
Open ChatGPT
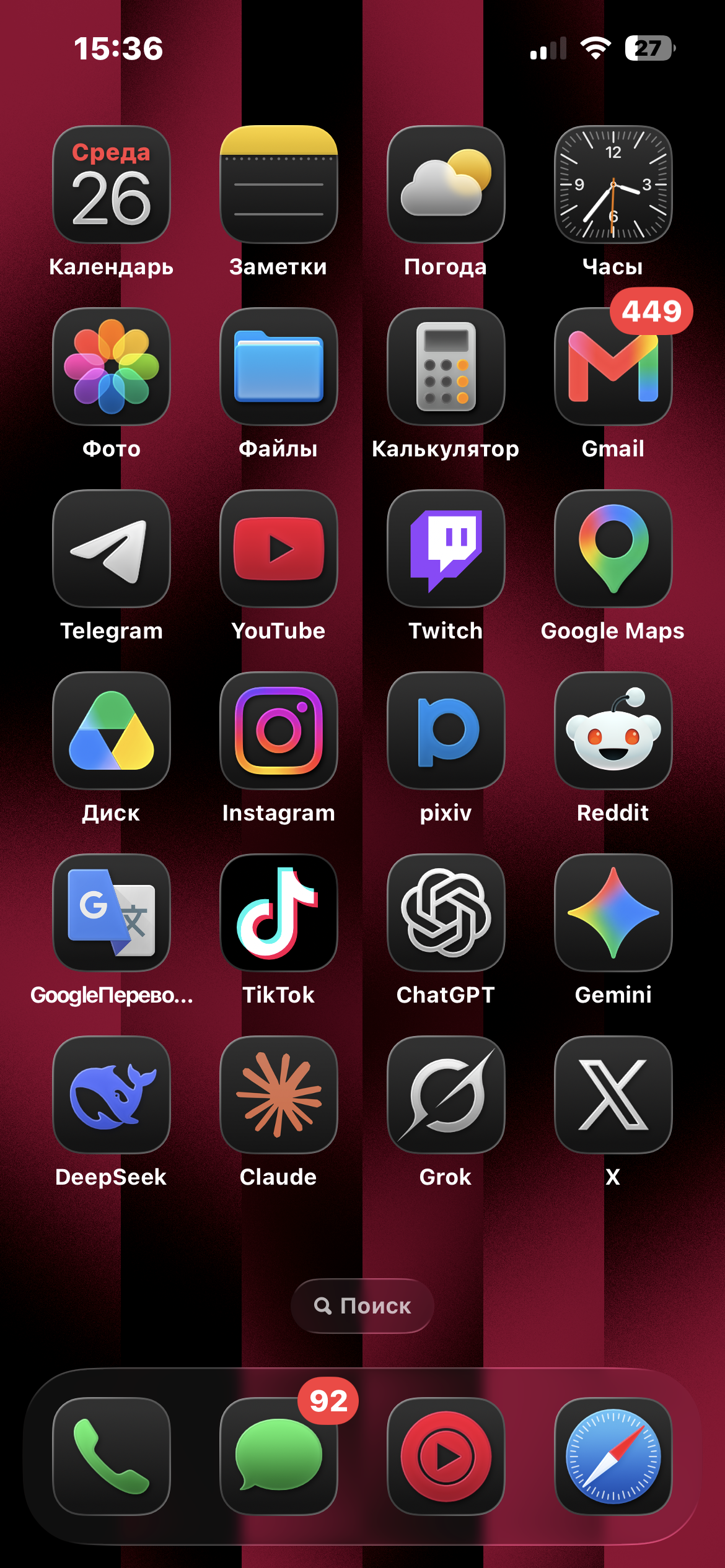(446, 913)
